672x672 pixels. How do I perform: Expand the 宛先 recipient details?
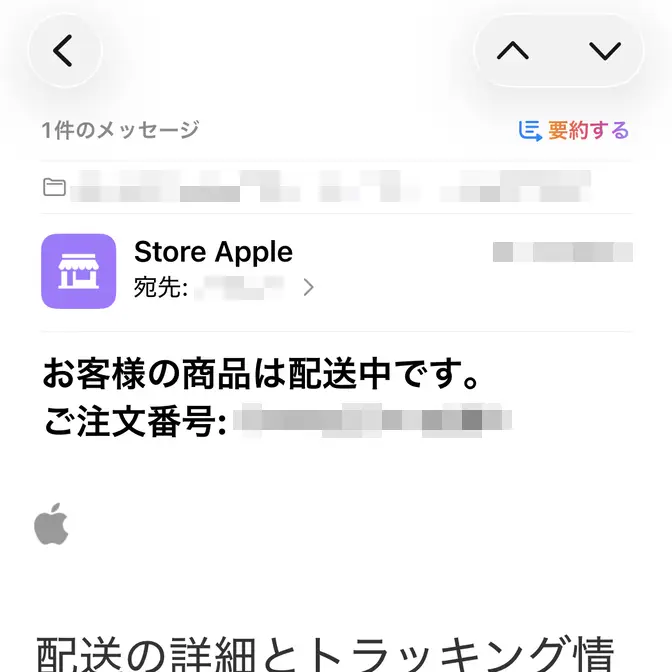pyautogui.click(x=308, y=288)
